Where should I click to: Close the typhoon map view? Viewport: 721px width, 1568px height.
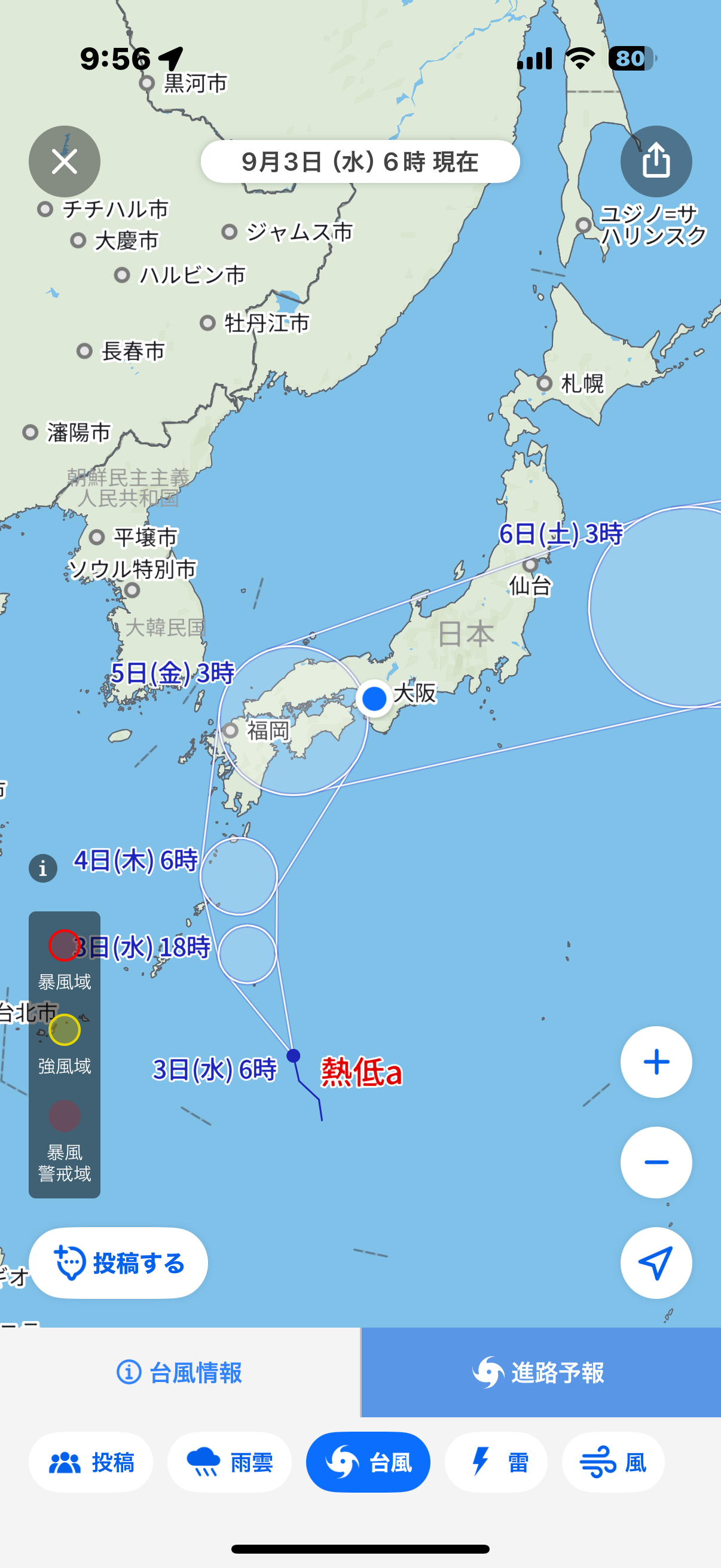pos(65,161)
